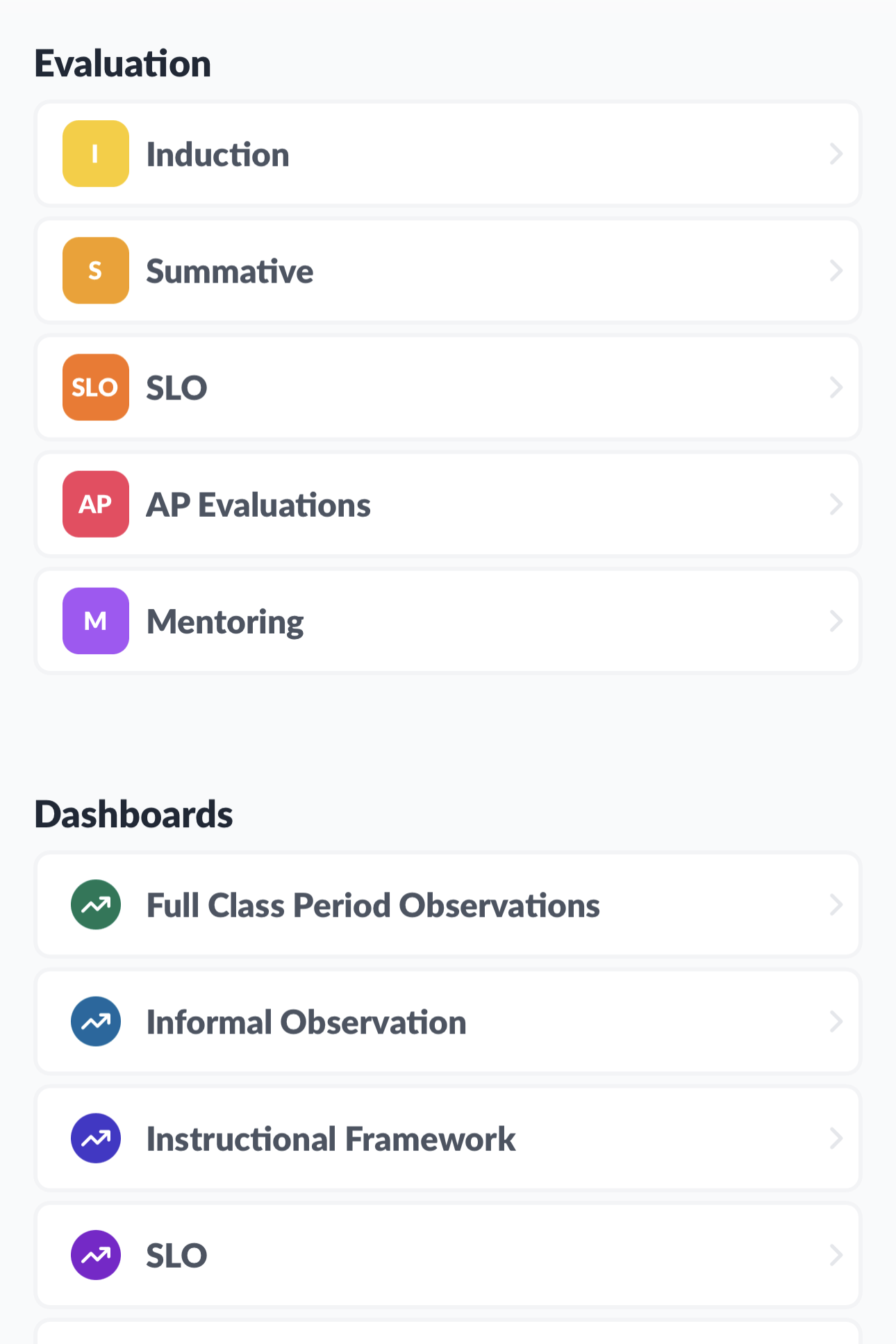The width and height of the screenshot is (896, 1344).
Task: Click the blue Informal Observation chart icon
Action: 95,1021
